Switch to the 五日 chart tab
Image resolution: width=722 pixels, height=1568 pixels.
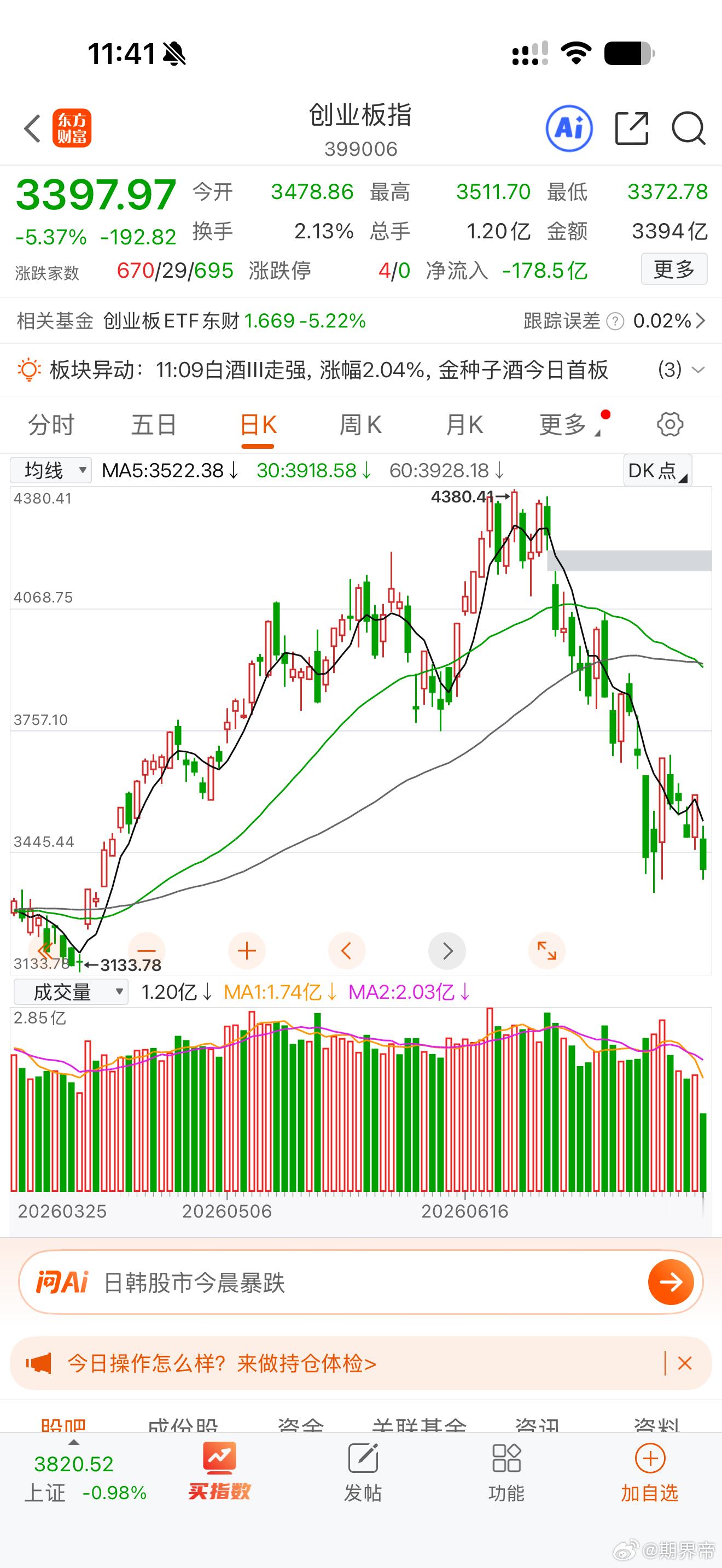[154, 424]
